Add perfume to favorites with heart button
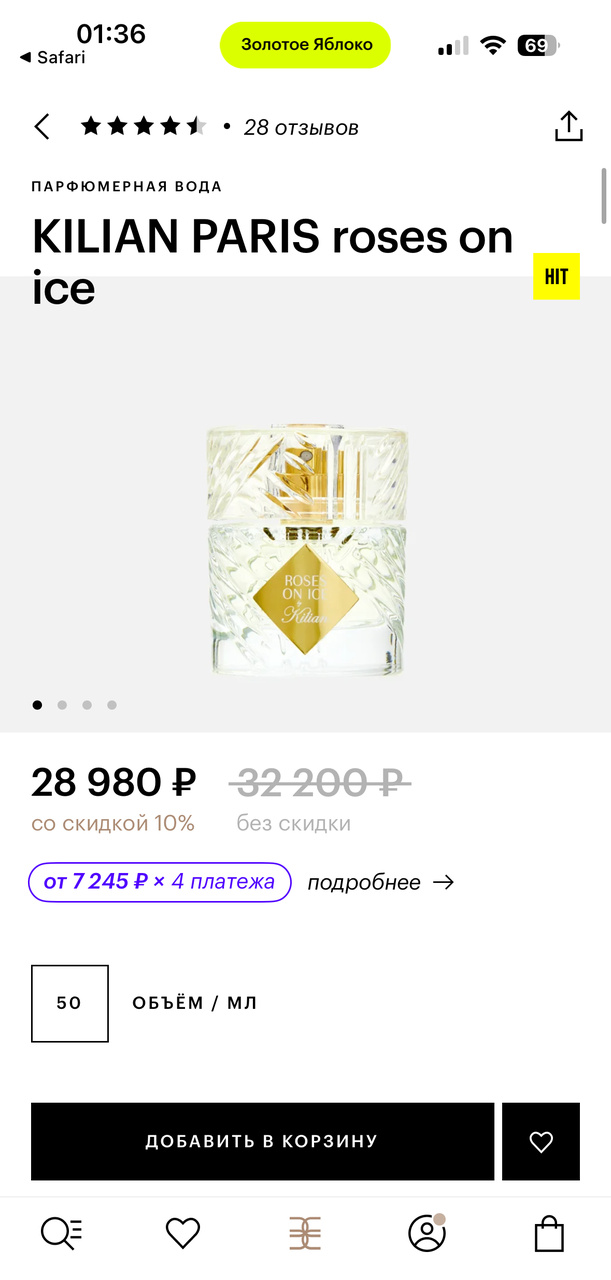Viewport: 611px width, 1280px height. [541, 1141]
